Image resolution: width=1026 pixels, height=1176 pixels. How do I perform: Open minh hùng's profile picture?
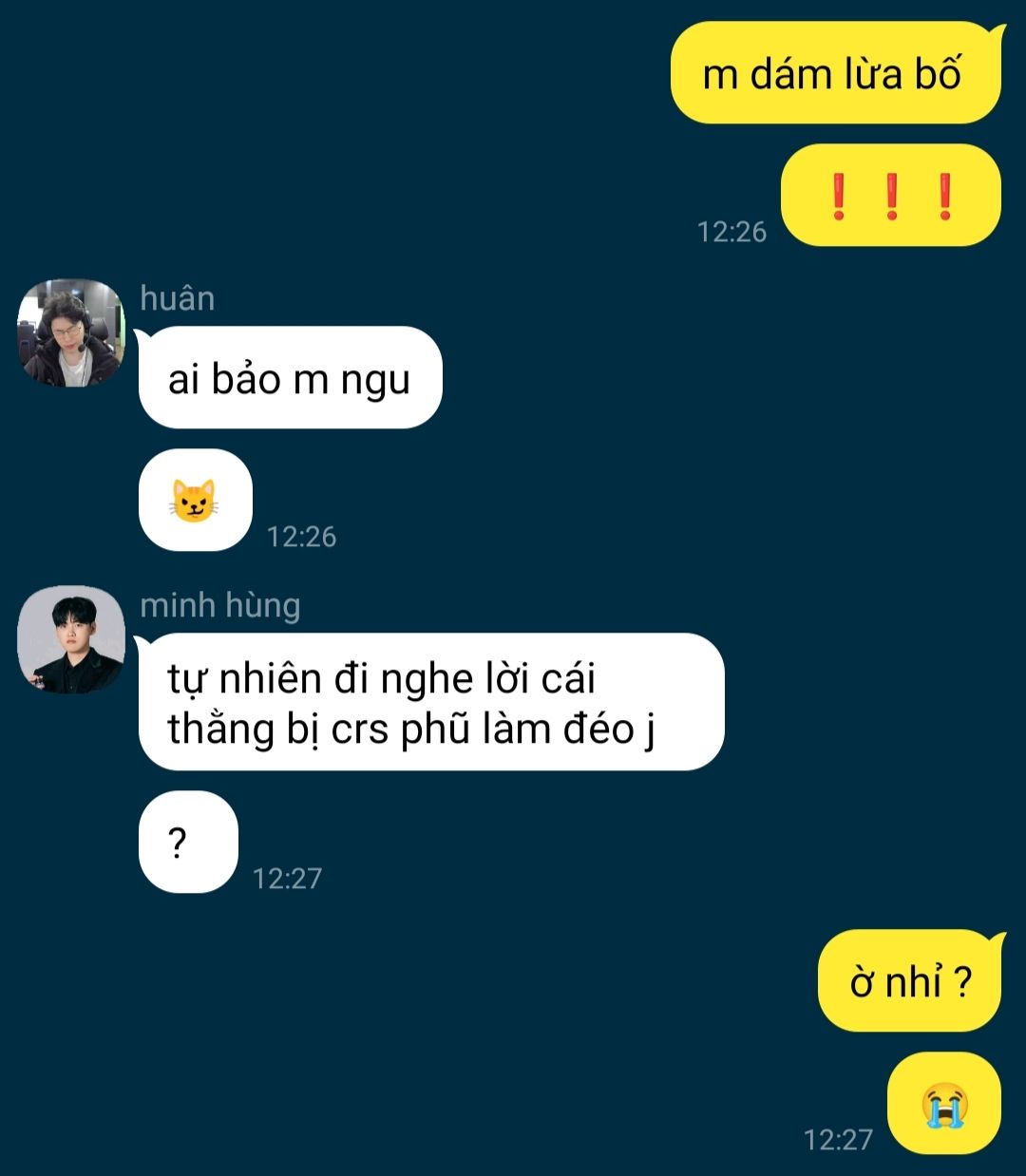pyautogui.click(x=71, y=639)
